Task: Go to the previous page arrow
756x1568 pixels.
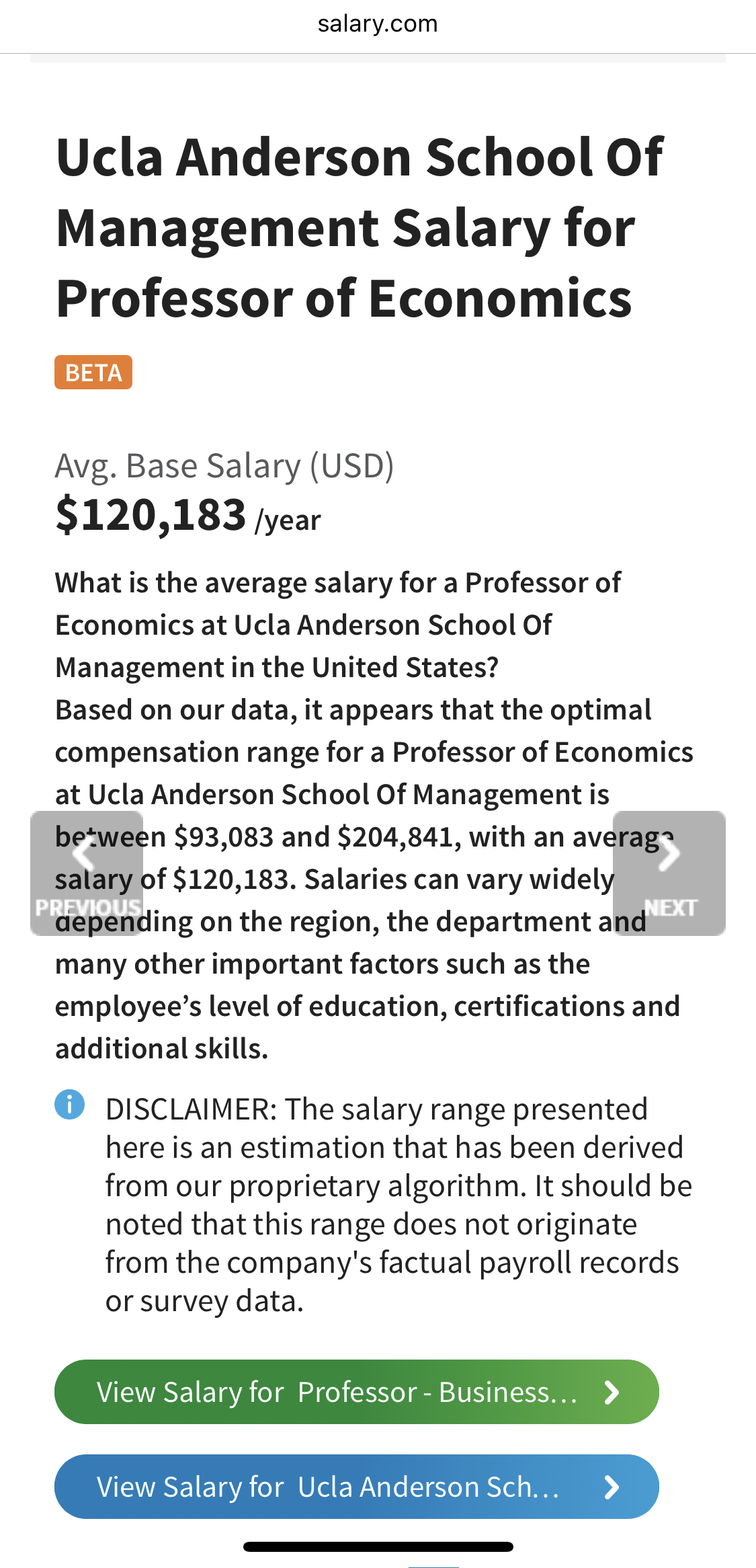Action: (86, 872)
